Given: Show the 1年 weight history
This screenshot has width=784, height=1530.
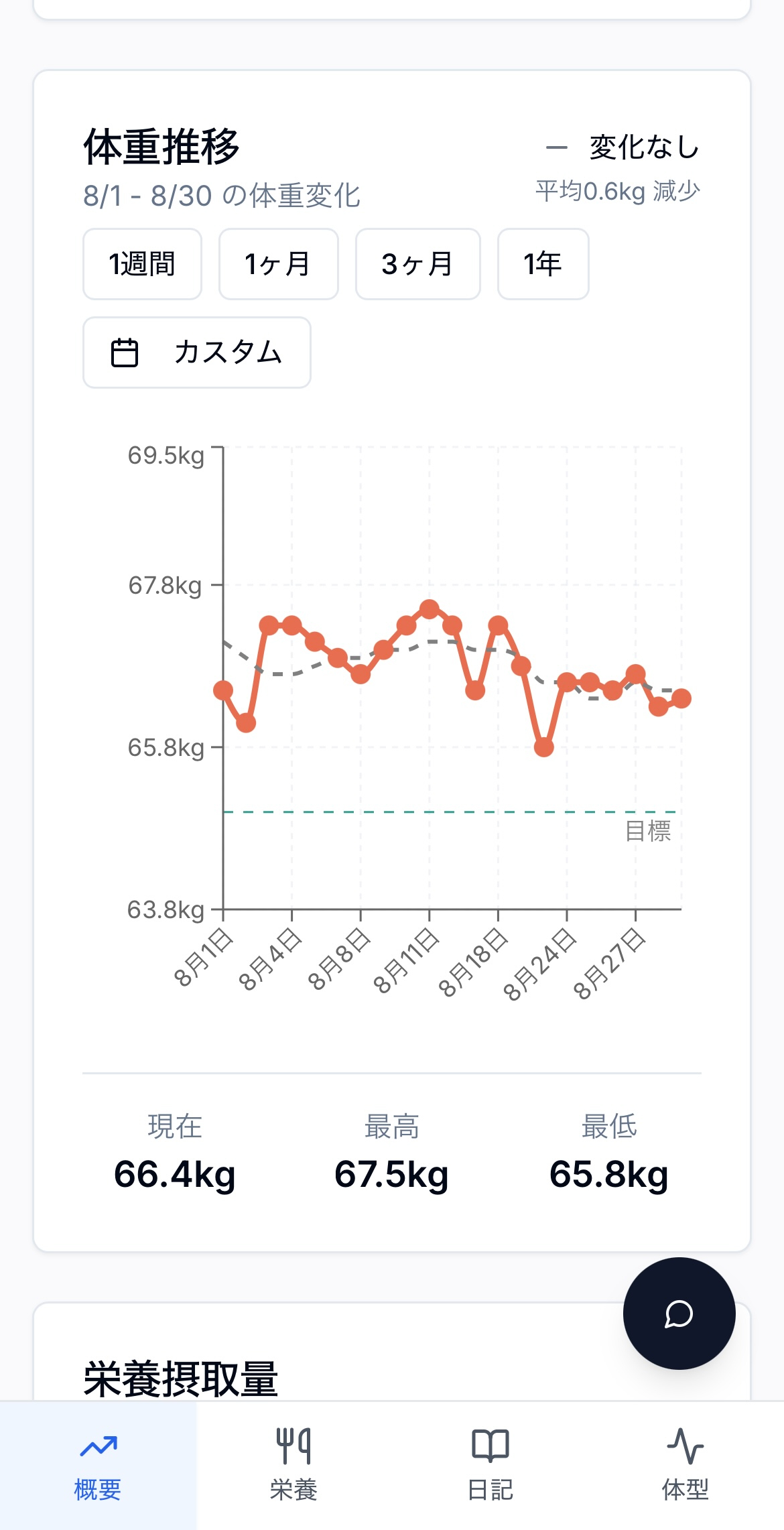Looking at the screenshot, I should point(543,264).
